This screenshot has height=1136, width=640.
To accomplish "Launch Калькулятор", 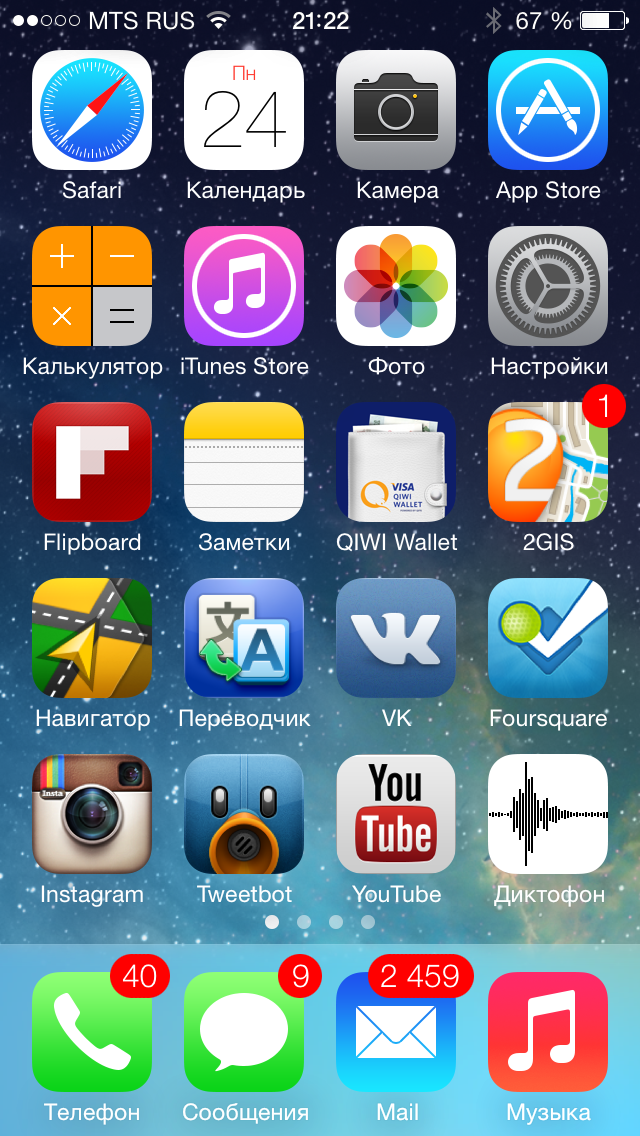I will pyautogui.click(x=92, y=286).
